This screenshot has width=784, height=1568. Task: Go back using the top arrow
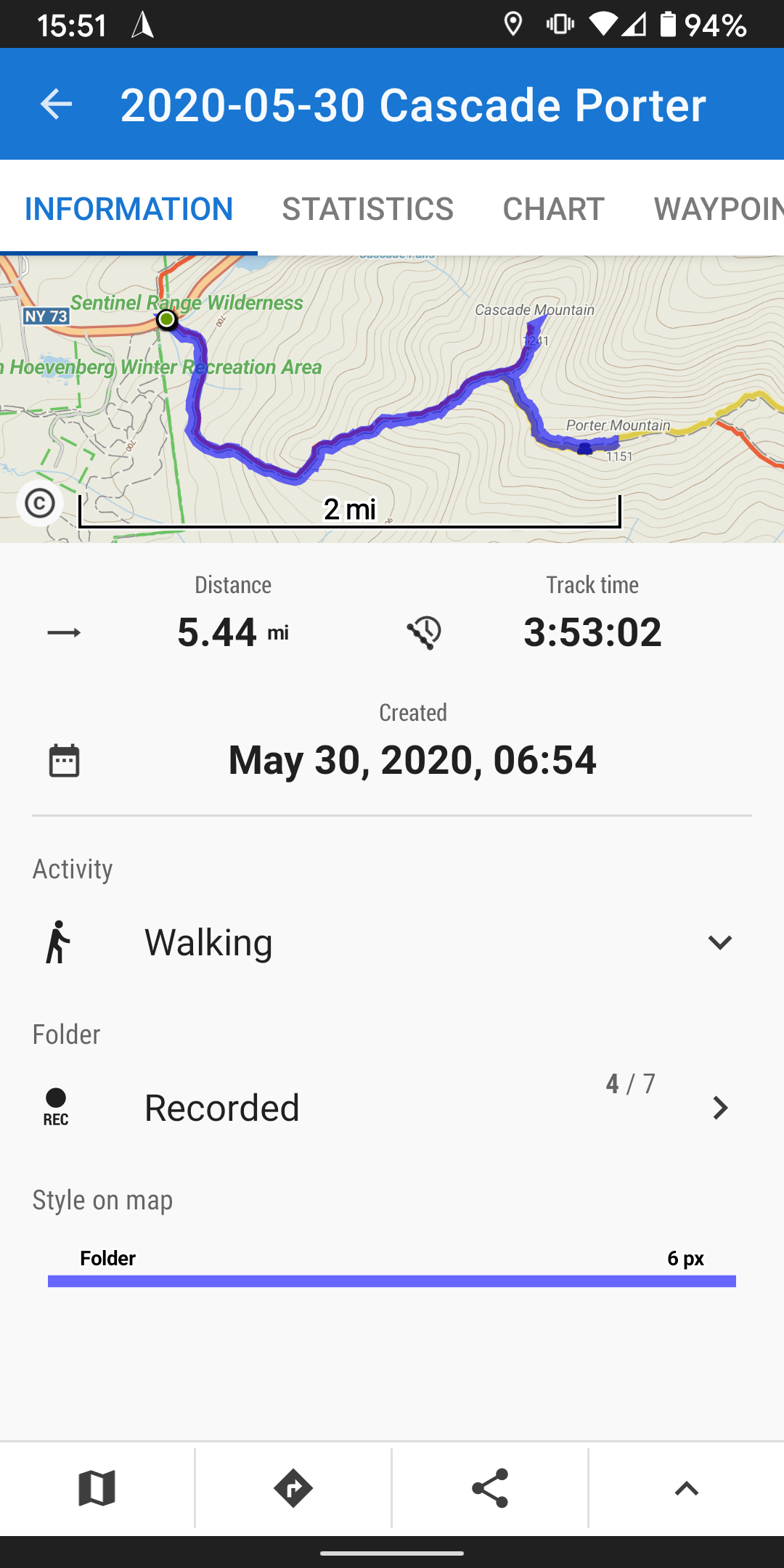pyautogui.click(x=56, y=105)
